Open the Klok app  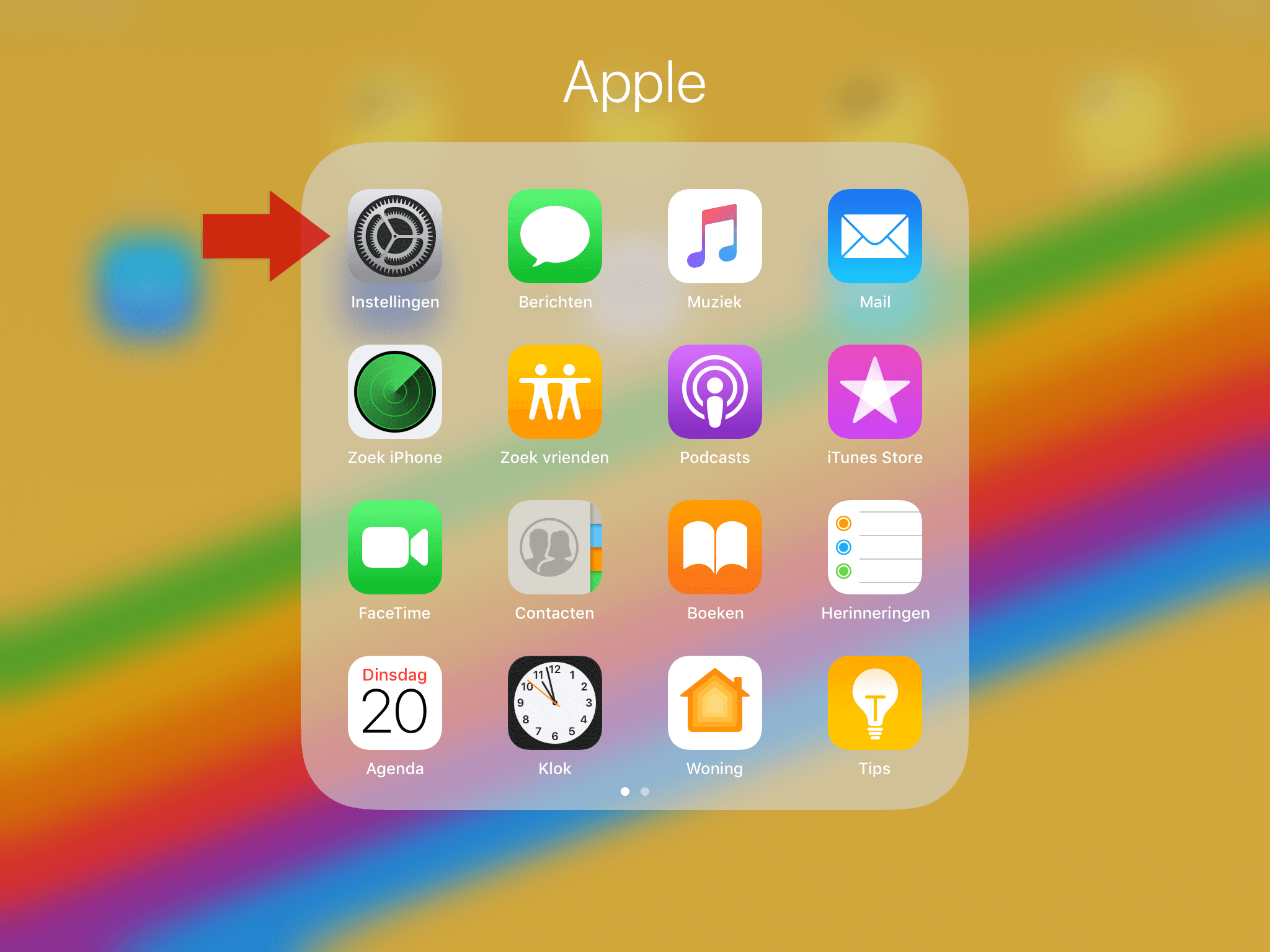[x=554, y=703]
